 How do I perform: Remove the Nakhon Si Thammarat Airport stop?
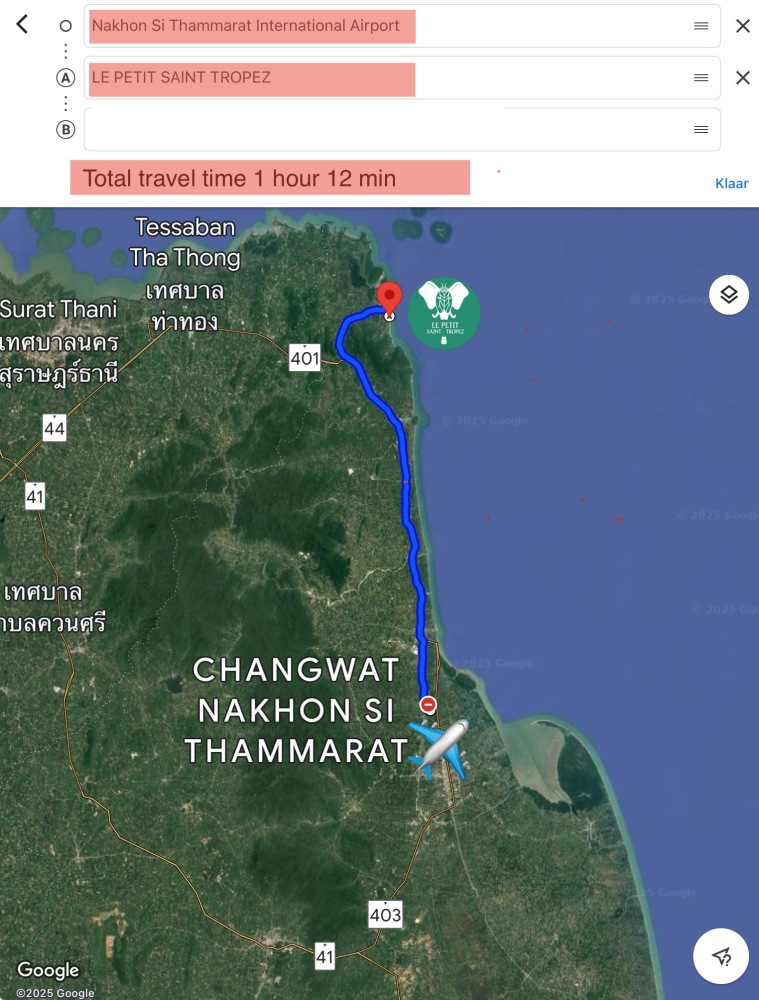click(742, 26)
